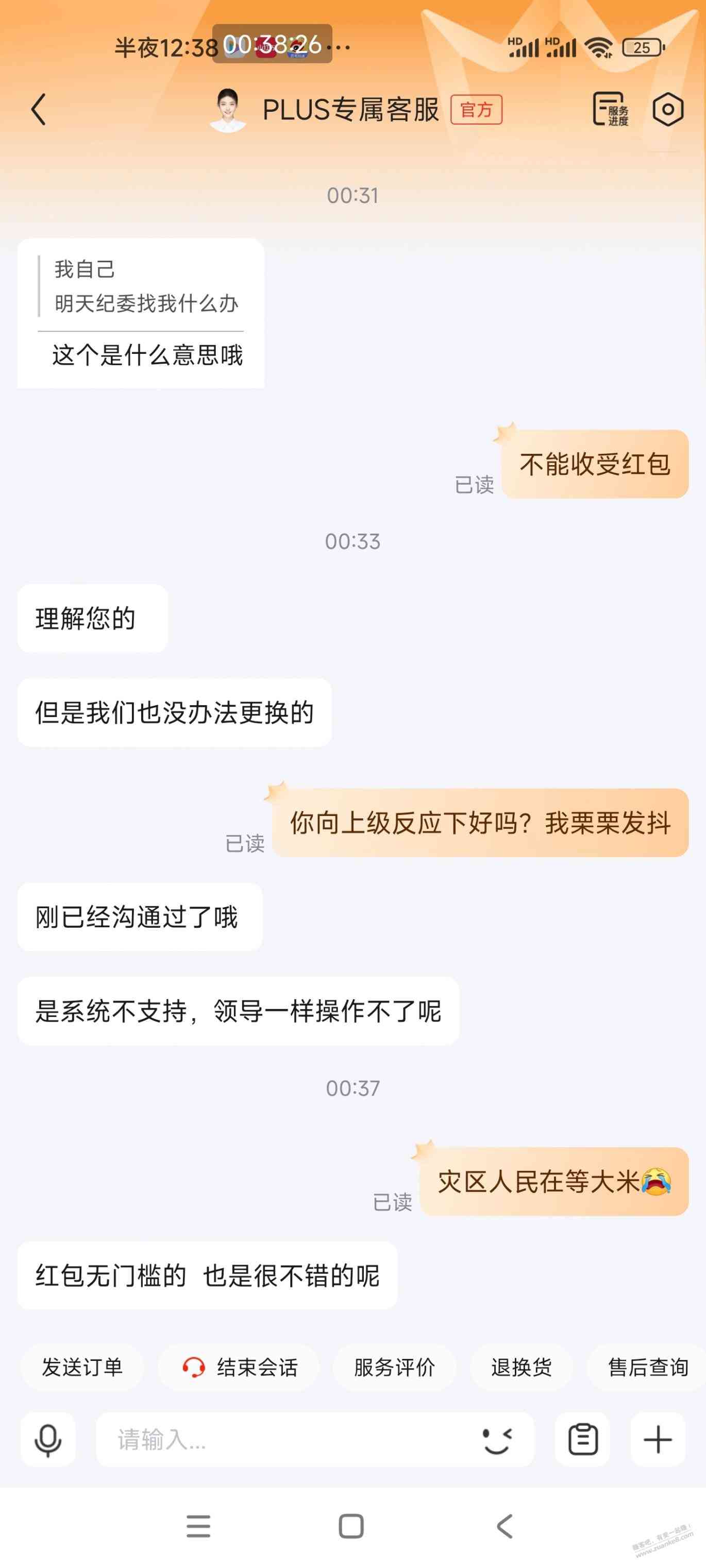Open the system recent apps menu
Image resolution: width=706 pixels, height=1568 pixels.
click(x=198, y=1526)
